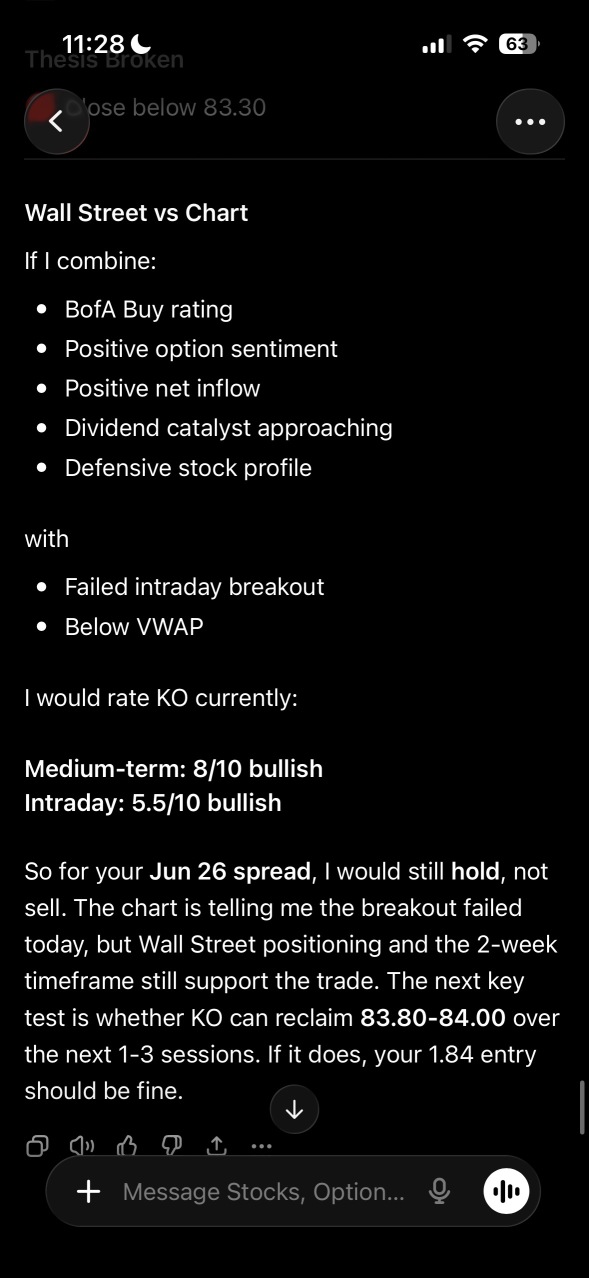Open the three-dot overflow menu
Screen dimensions: 589x1278
(x=530, y=121)
